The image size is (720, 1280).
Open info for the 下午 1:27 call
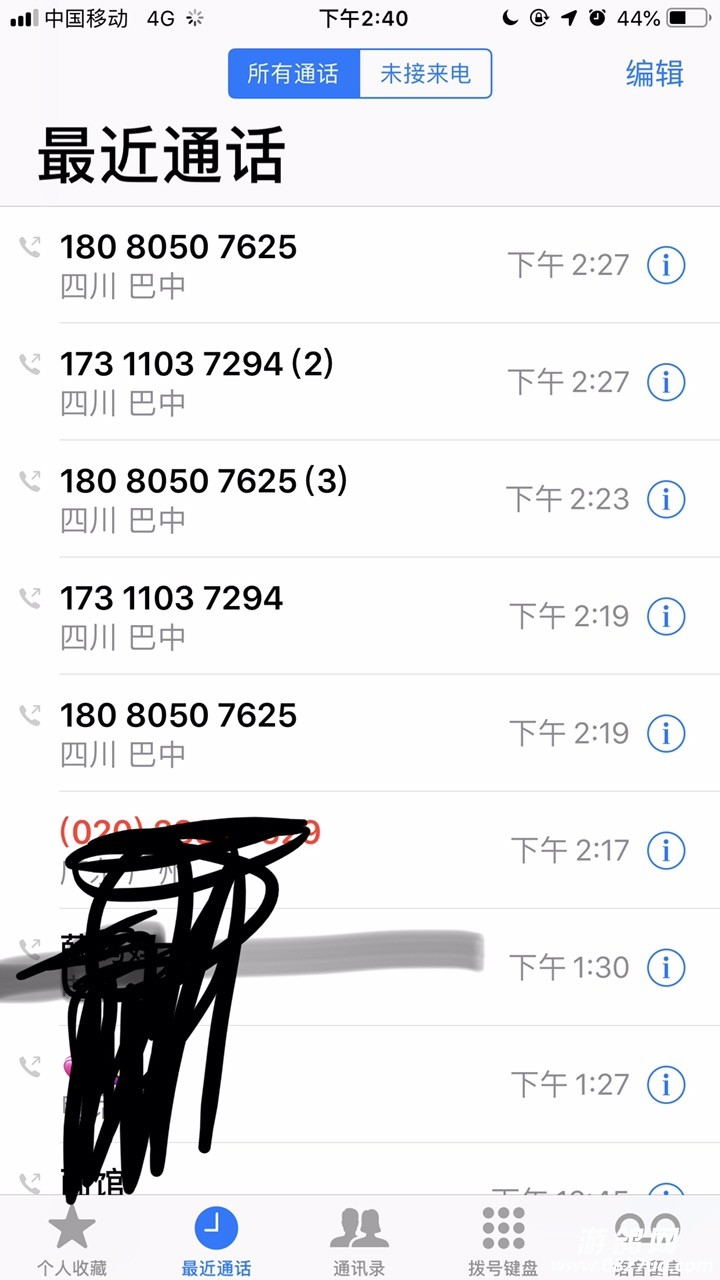tap(666, 1084)
